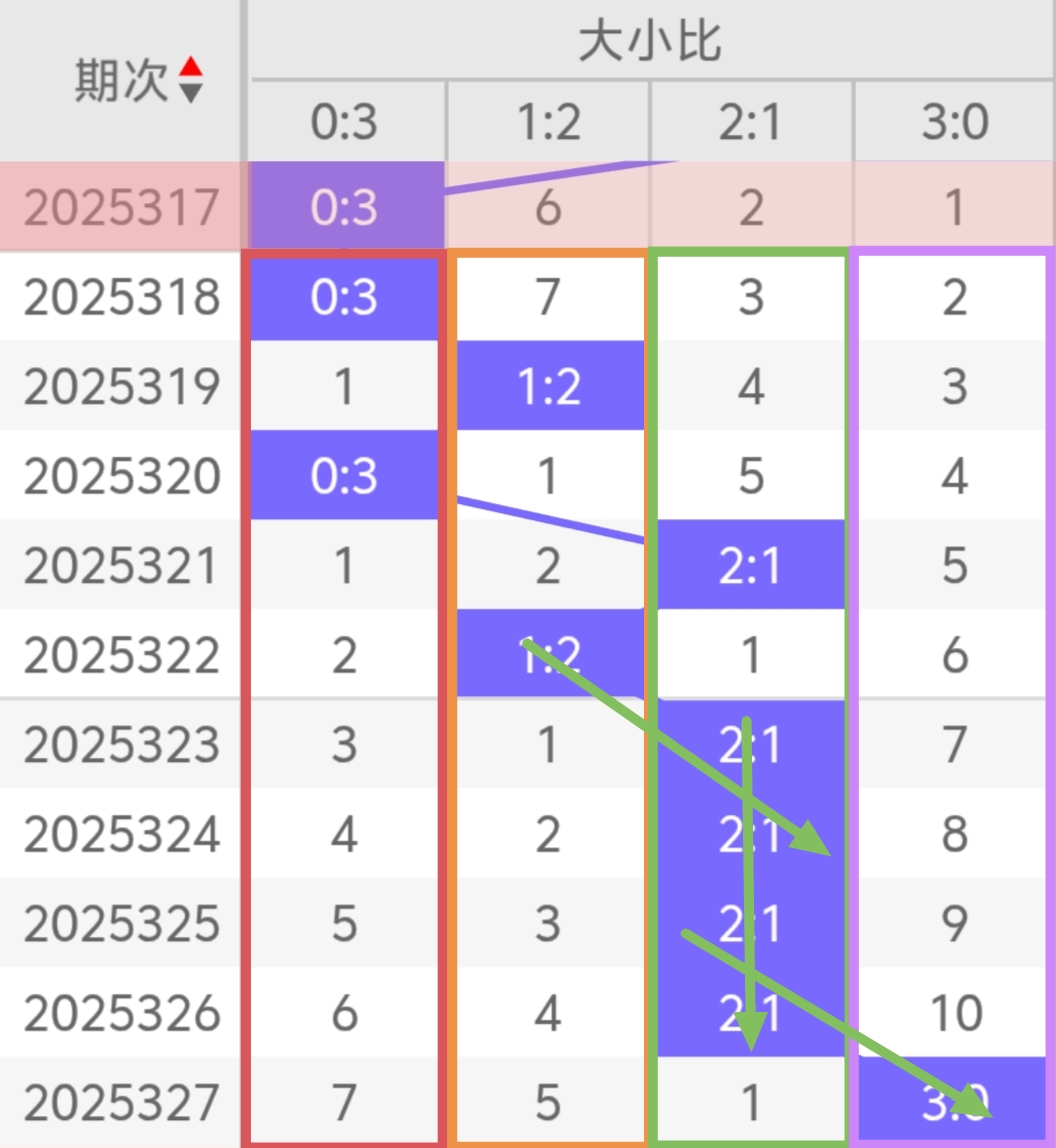Click the highlighted 1:2 cell in row 2025319
Screen dimensions: 1056x1148
click(x=548, y=386)
